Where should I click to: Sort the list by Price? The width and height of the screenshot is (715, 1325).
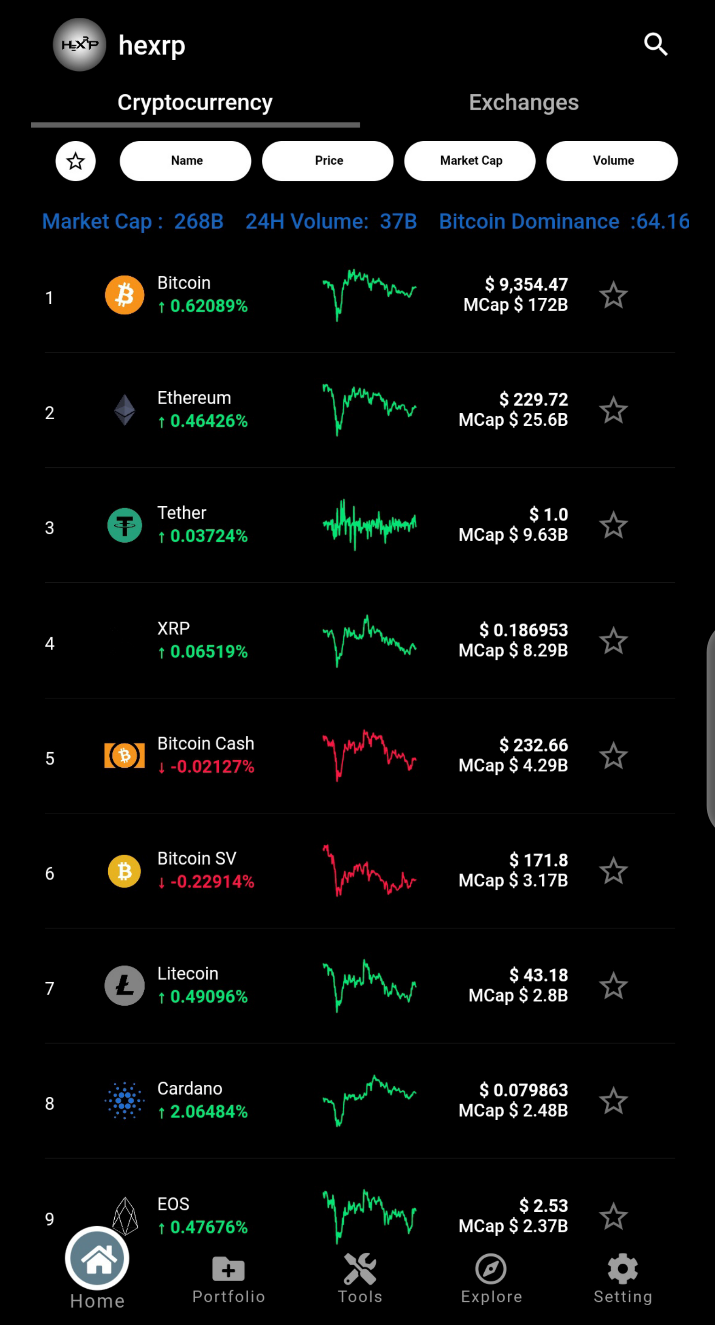click(x=328, y=161)
